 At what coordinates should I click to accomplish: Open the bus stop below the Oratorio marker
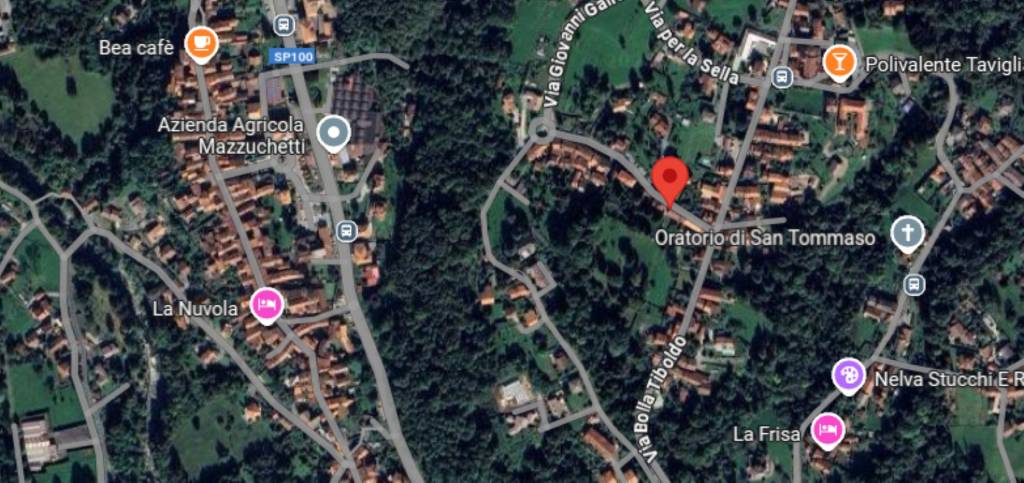[913, 284]
